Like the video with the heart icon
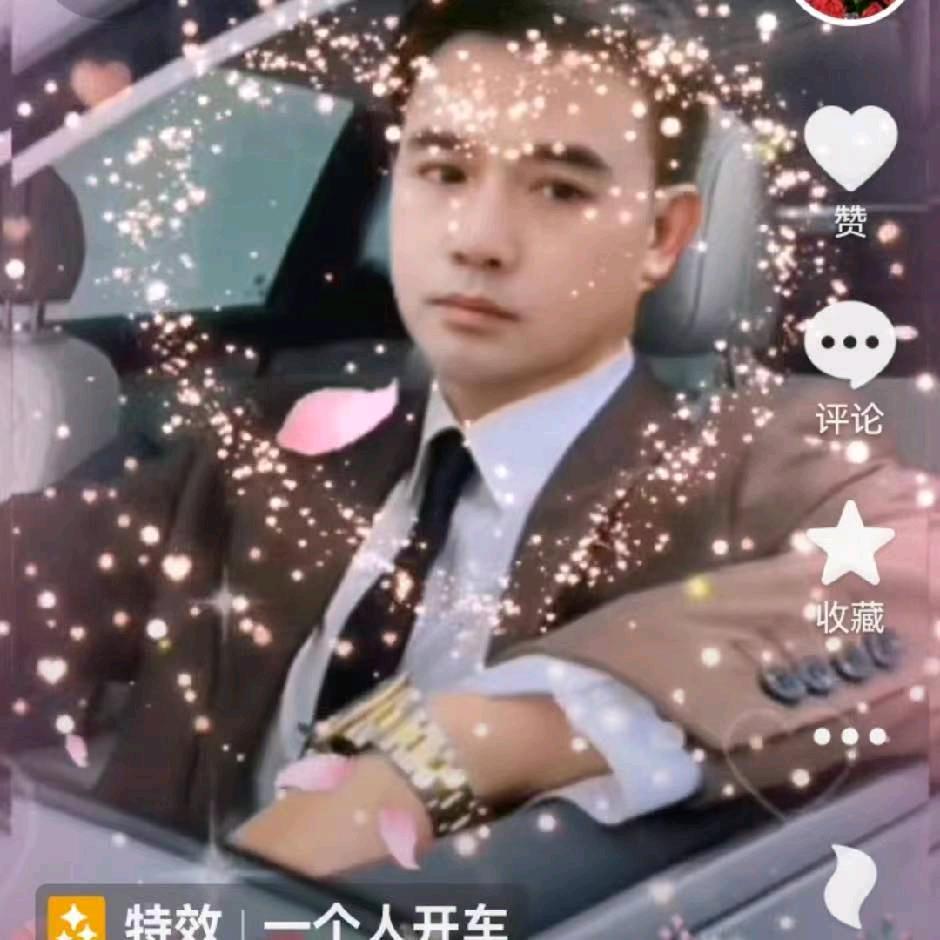This screenshot has width=940, height=940. click(850, 148)
